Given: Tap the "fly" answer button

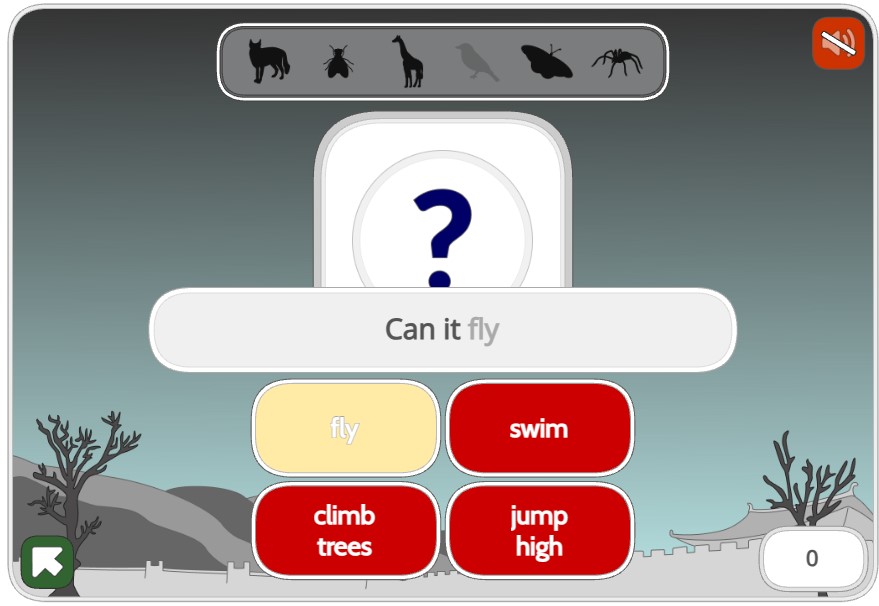Looking at the screenshot, I should pyautogui.click(x=345, y=428).
